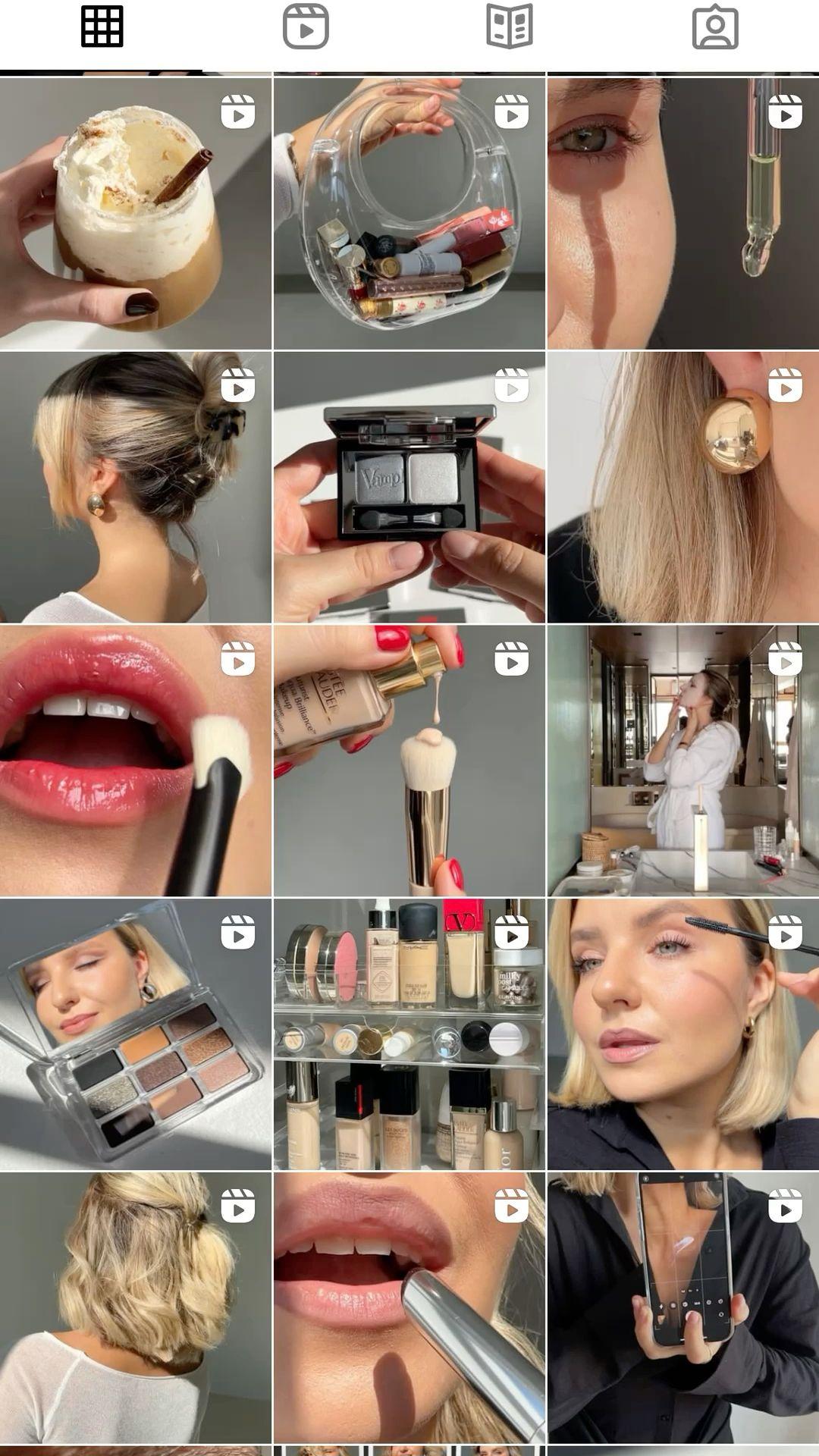Image resolution: width=819 pixels, height=1456 pixels.
Task: Open the eyeshadow palette mirror reel
Action: (136, 1034)
